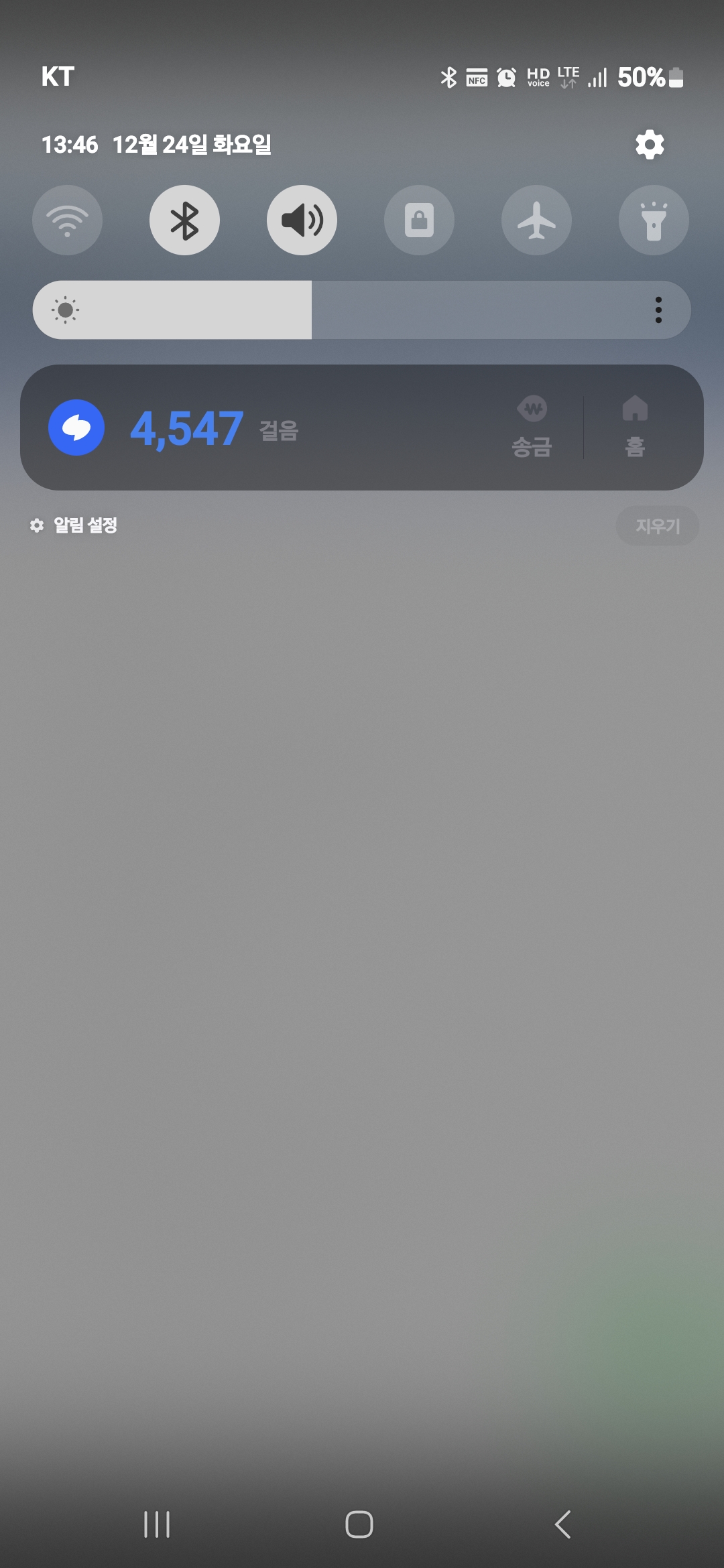Open settings gear icon
Image resolution: width=724 pixels, height=1568 pixels.
coord(649,145)
